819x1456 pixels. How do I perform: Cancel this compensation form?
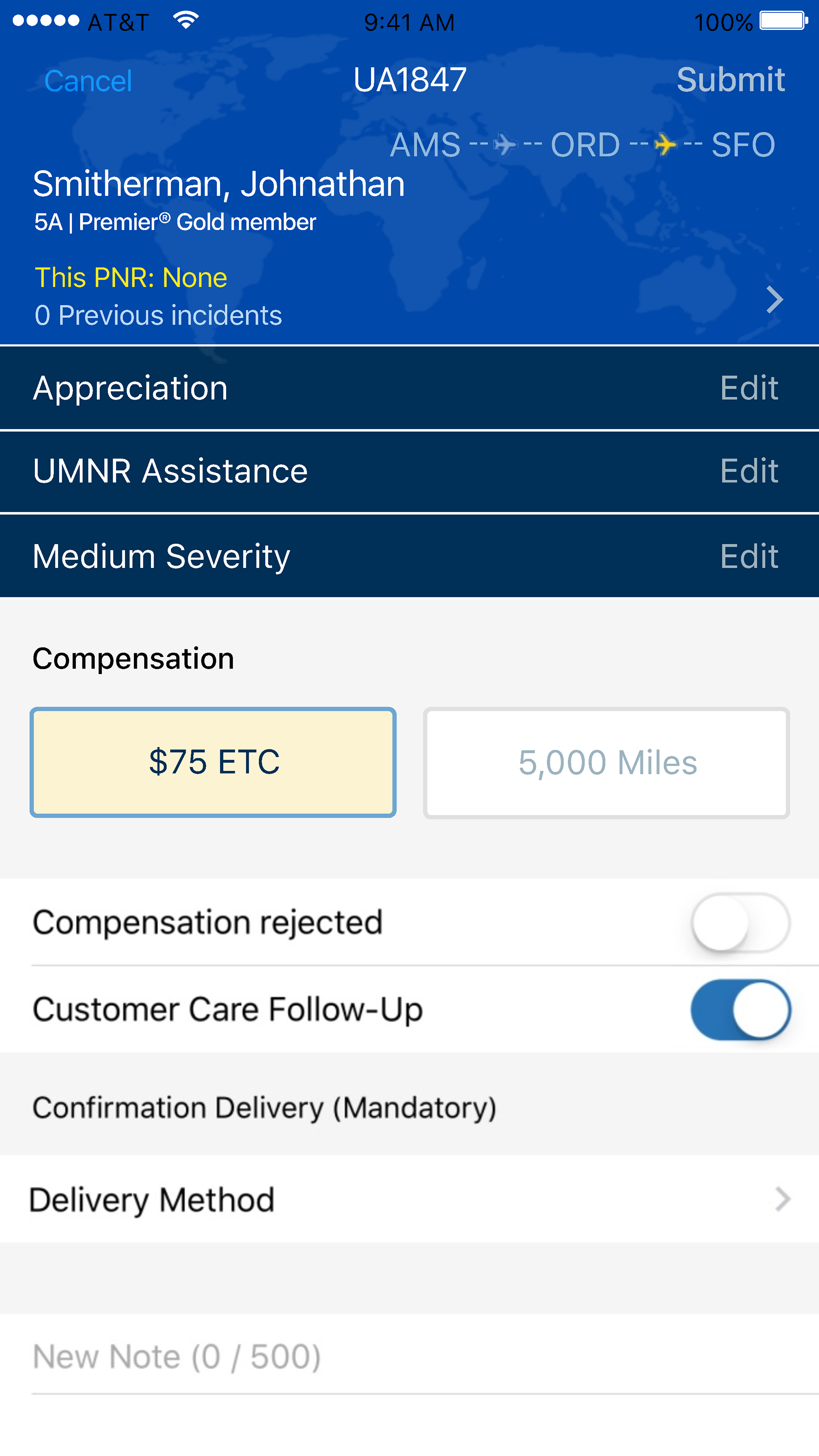point(88,81)
